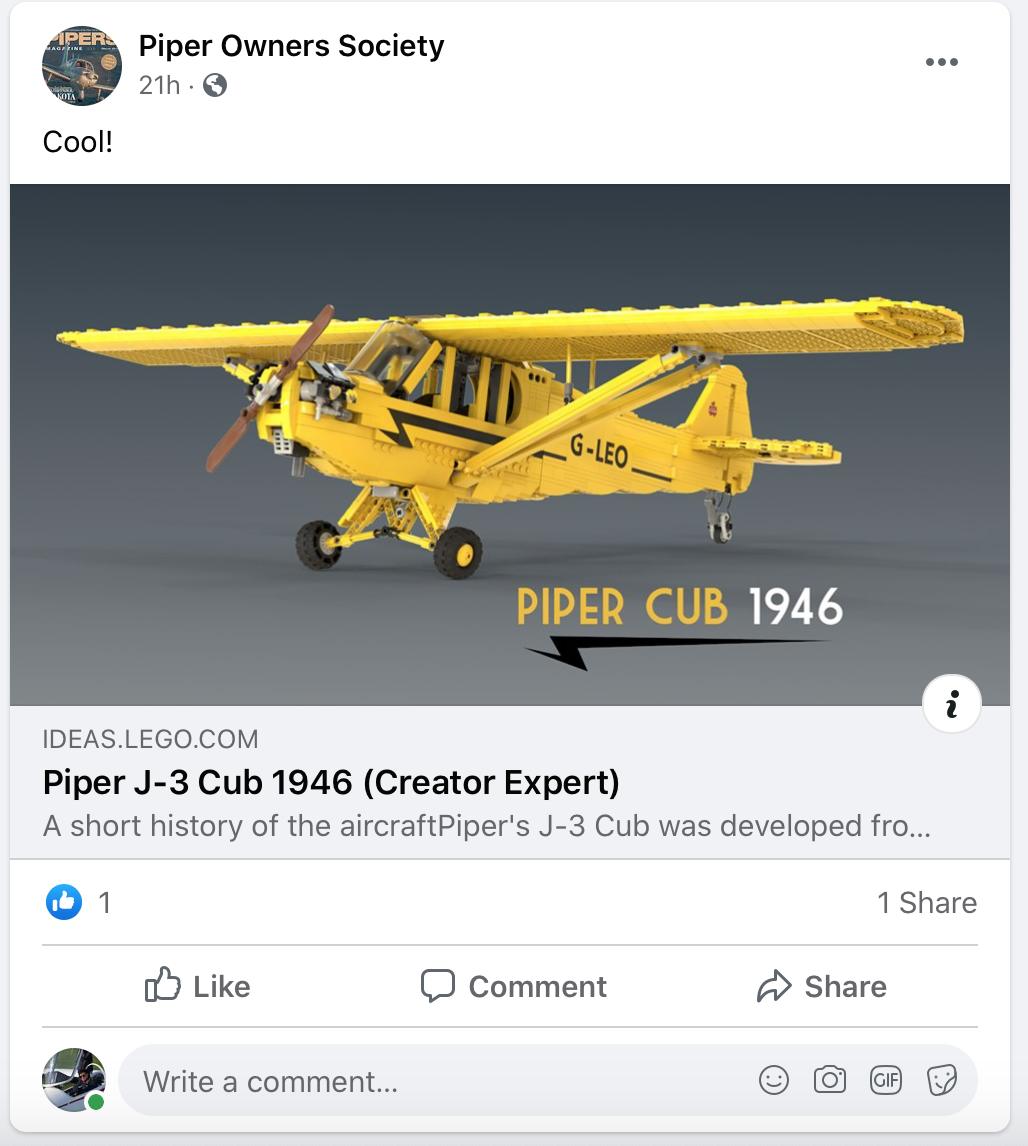Screen dimensions: 1028x1146
Task: Tap the info icon on link preview
Action: (x=951, y=704)
